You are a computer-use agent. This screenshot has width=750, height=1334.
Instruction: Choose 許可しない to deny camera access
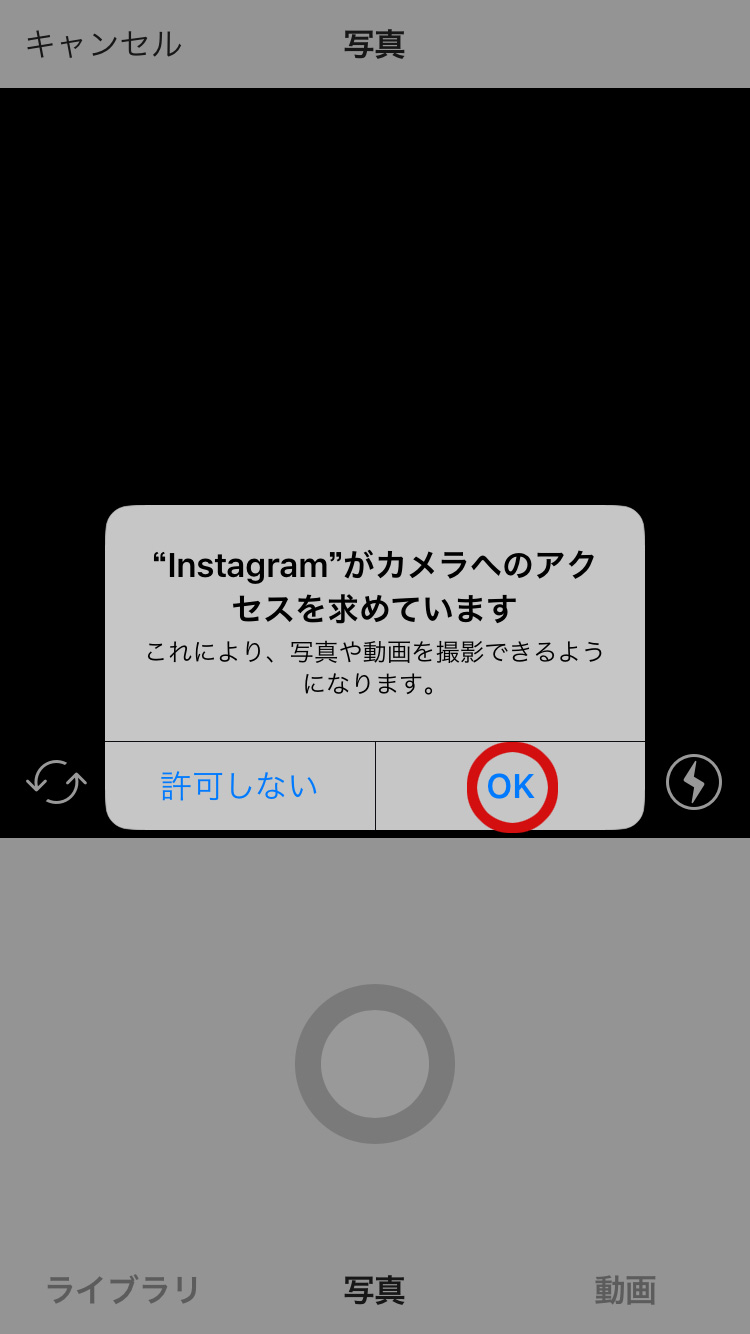240,786
